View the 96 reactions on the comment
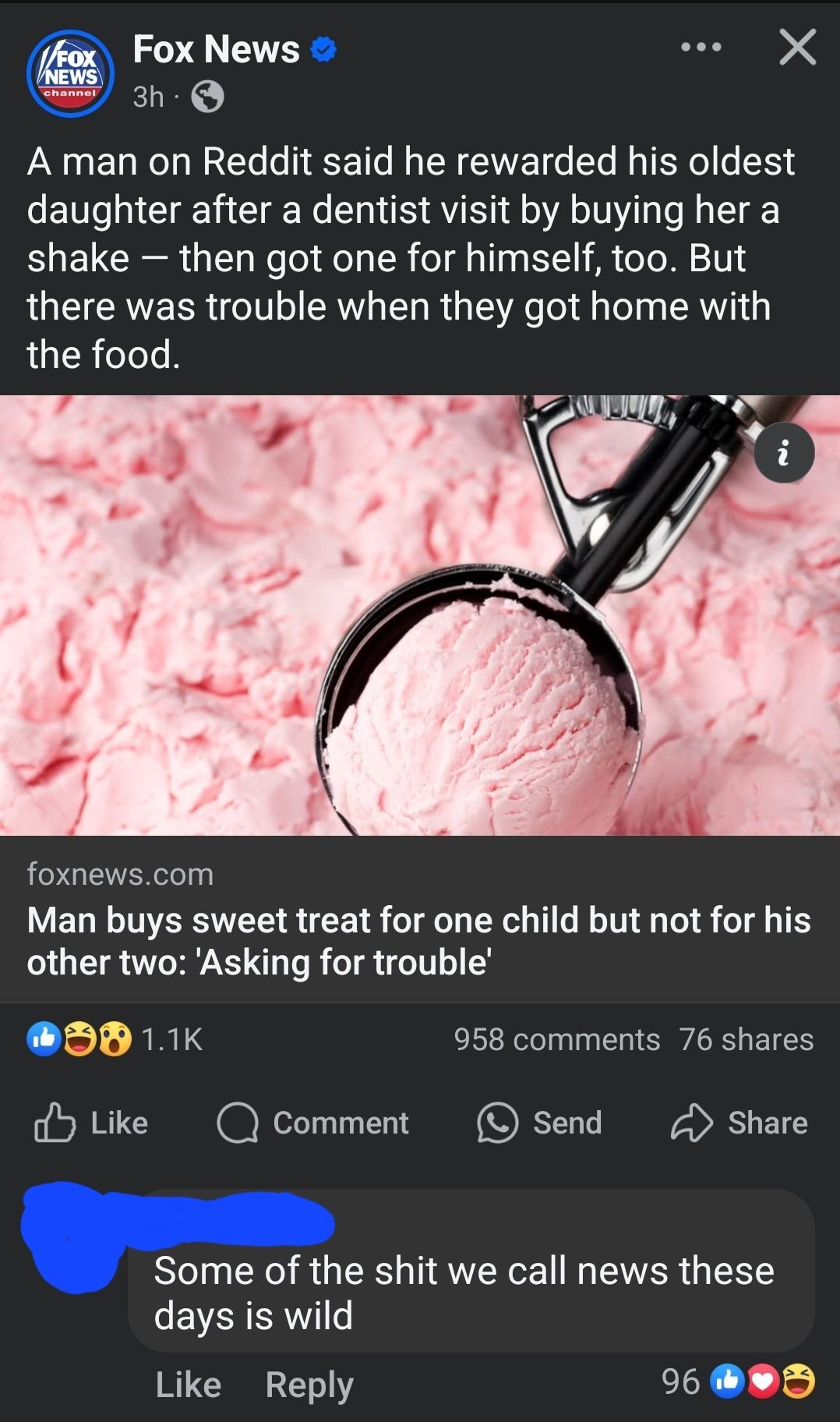The width and height of the screenshot is (840, 1422). click(x=737, y=1381)
